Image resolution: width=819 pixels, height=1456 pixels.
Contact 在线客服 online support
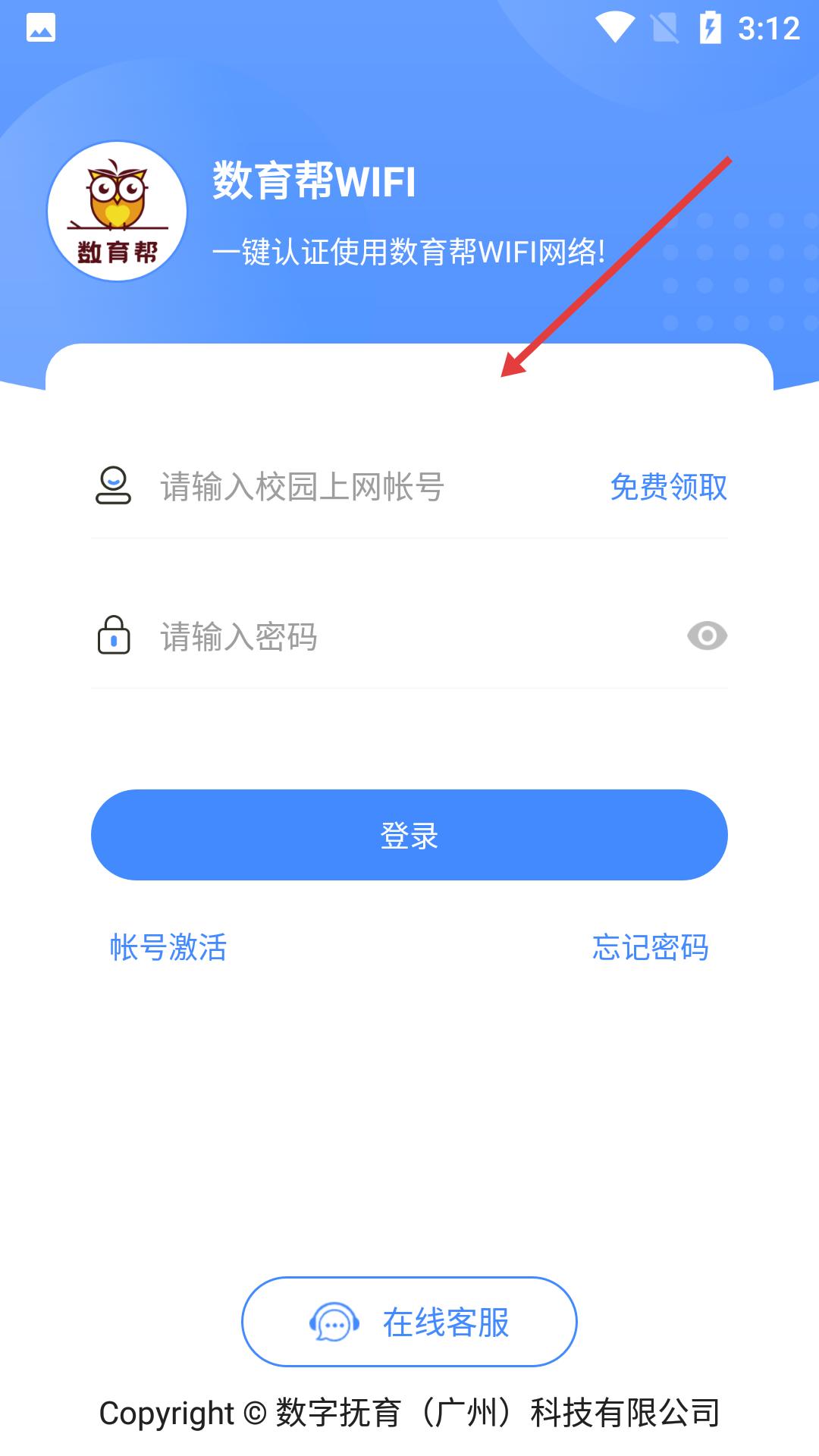[x=409, y=1322]
